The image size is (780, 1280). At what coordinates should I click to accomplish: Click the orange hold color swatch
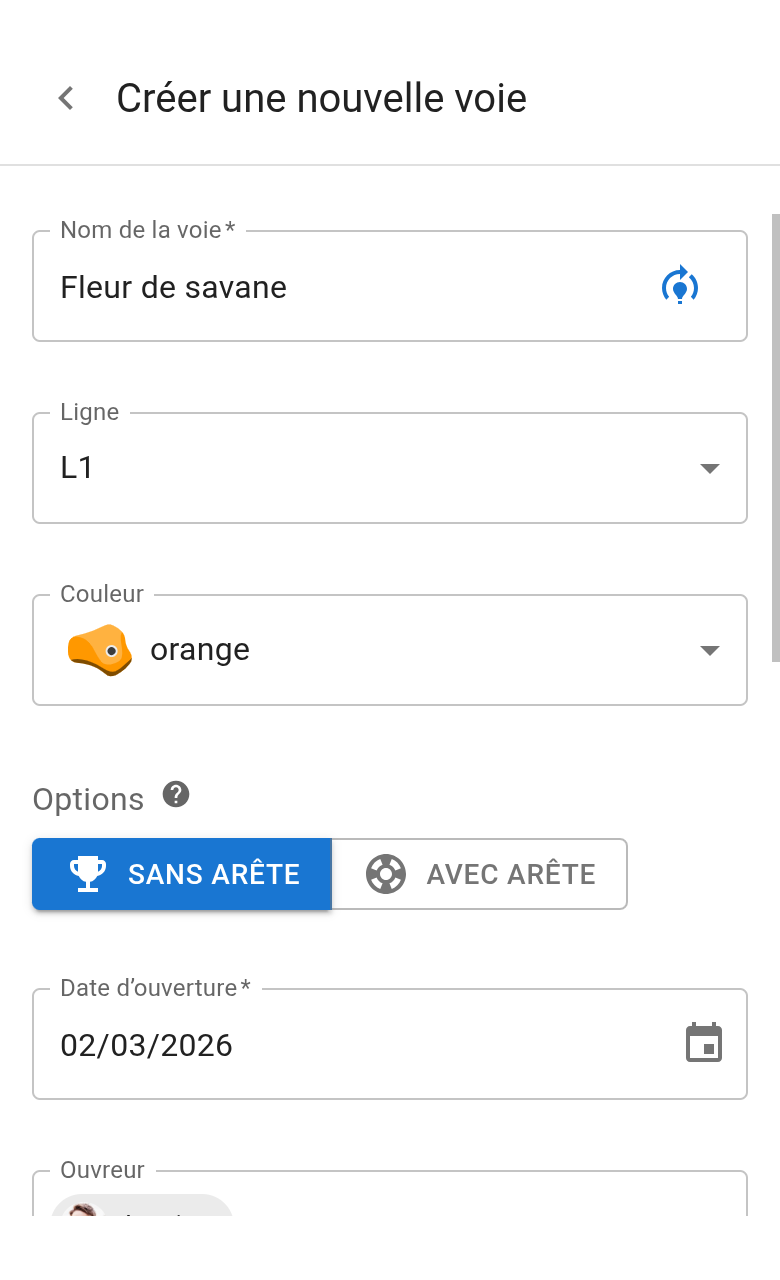[100, 649]
